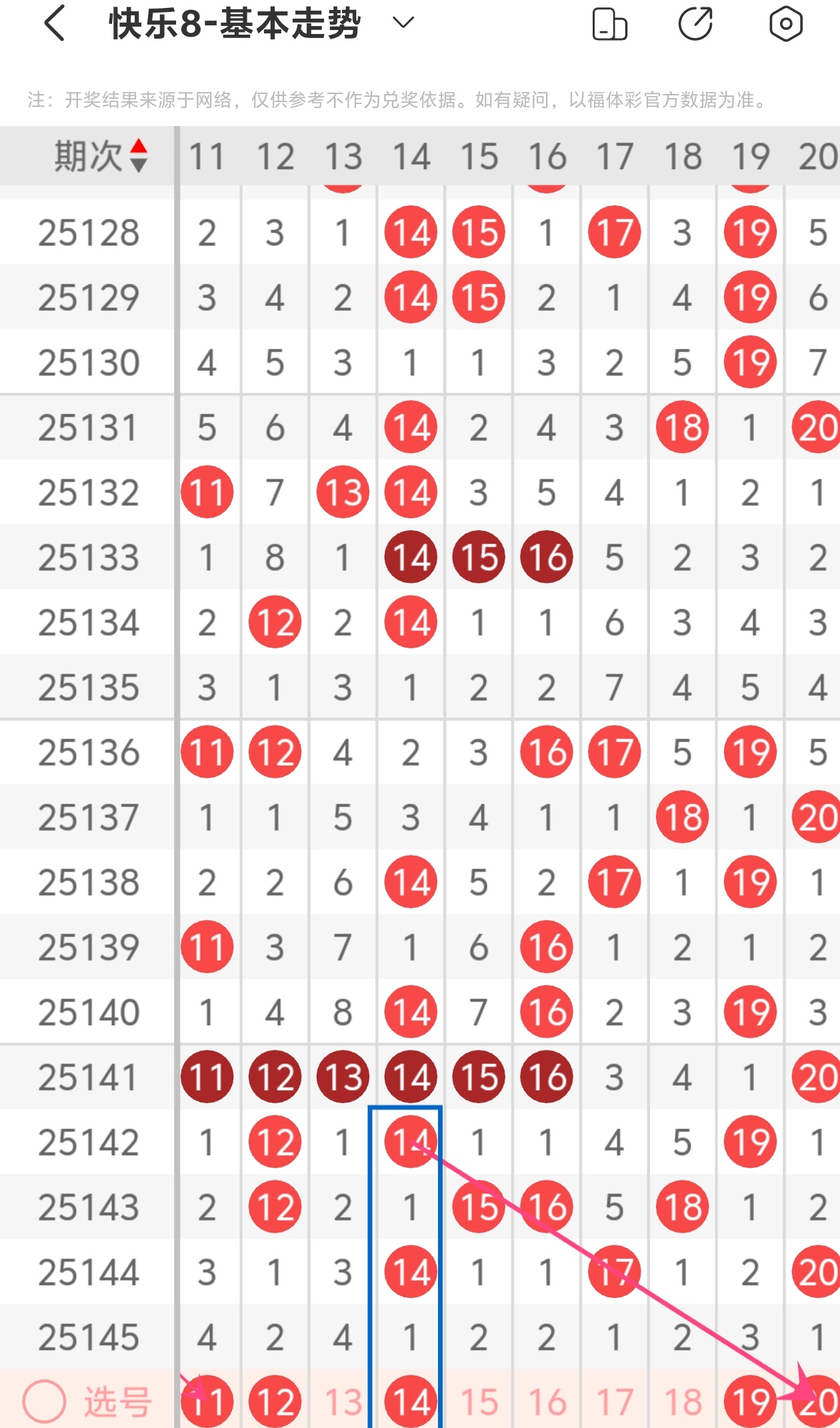The height and width of the screenshot is (1428, 840).
Task: Choose number 17 in the 选号 row
Action: tap(615, 1402)
